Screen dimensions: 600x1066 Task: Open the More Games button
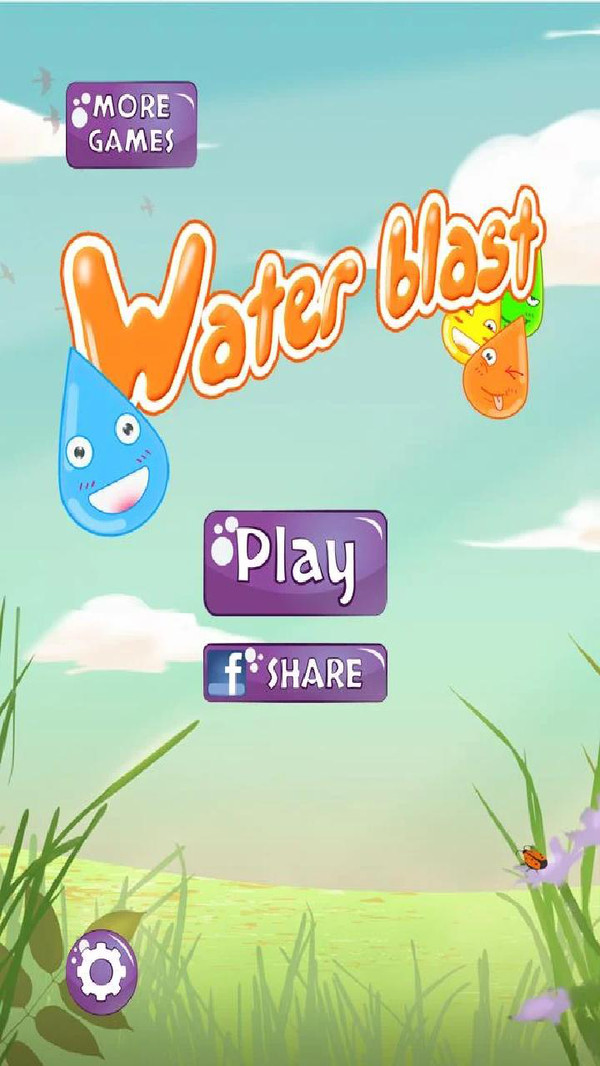131,125
